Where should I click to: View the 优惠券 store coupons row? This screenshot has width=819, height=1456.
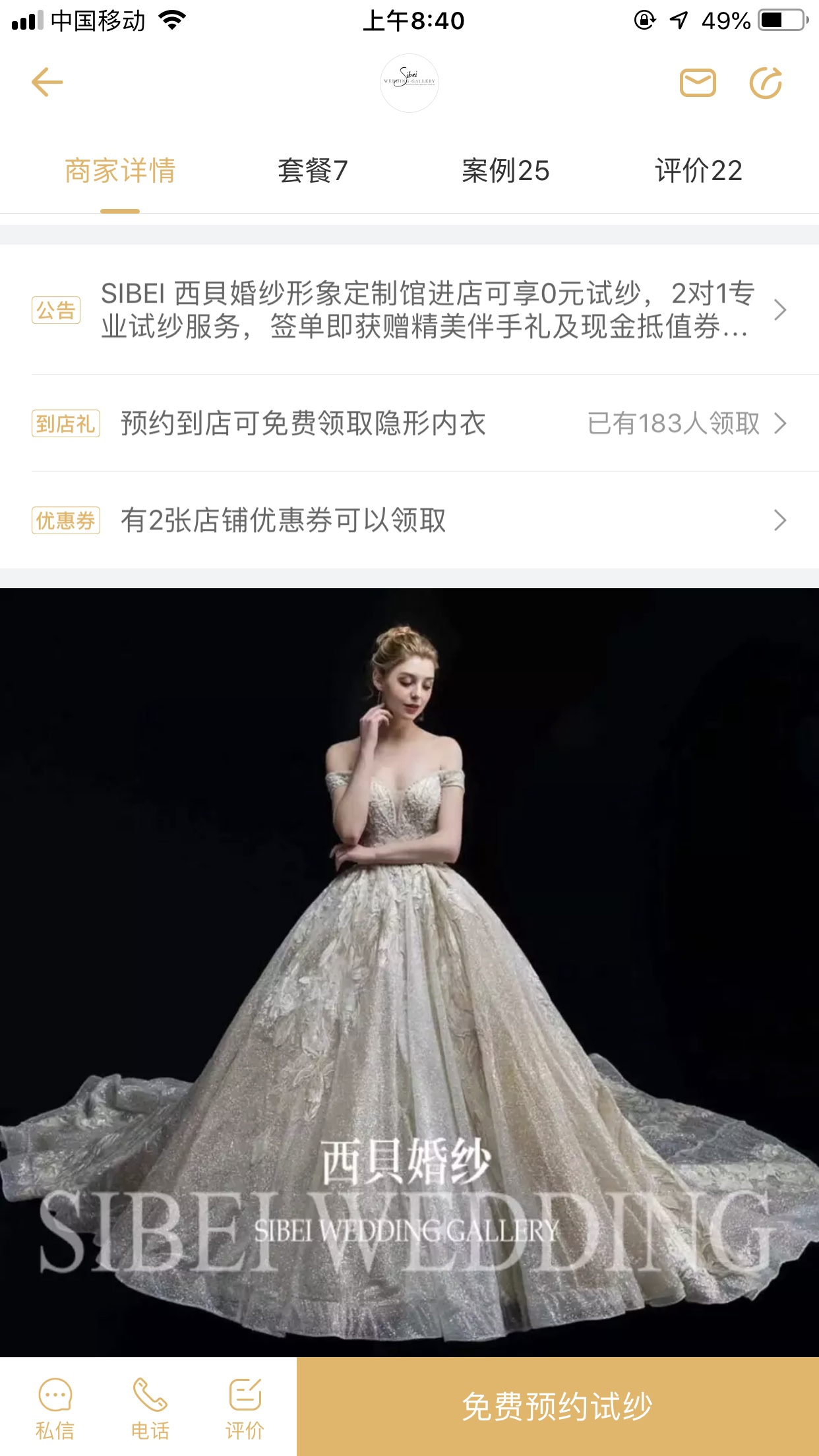pyautogui.click(x=409, y=520)
